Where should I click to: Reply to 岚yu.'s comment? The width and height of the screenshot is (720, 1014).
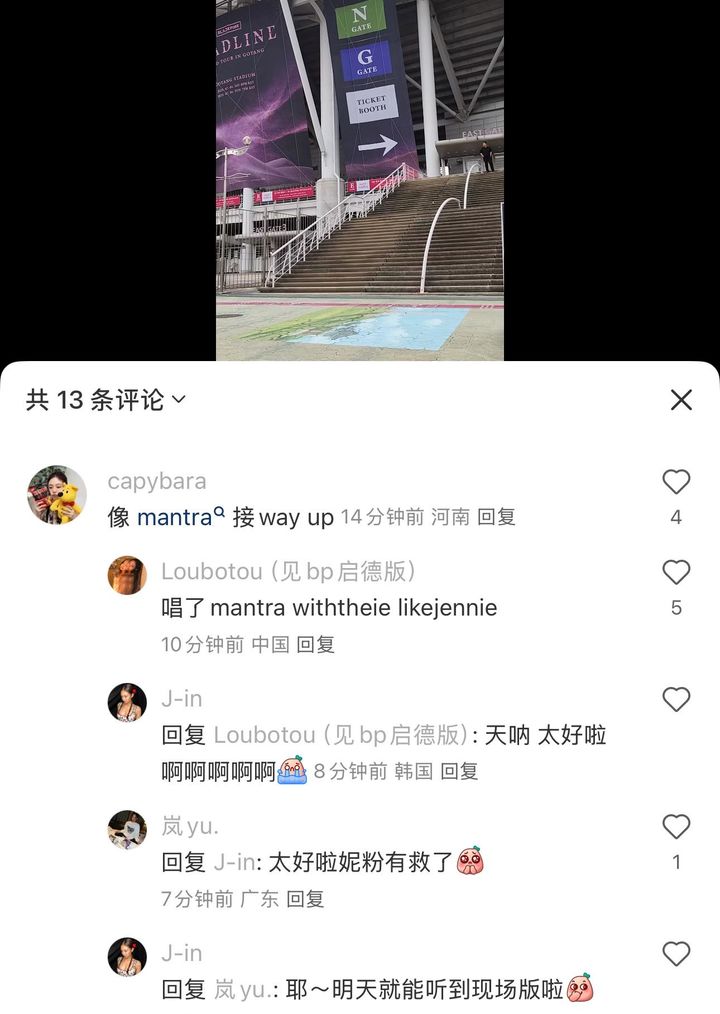[x=305, y=899]
